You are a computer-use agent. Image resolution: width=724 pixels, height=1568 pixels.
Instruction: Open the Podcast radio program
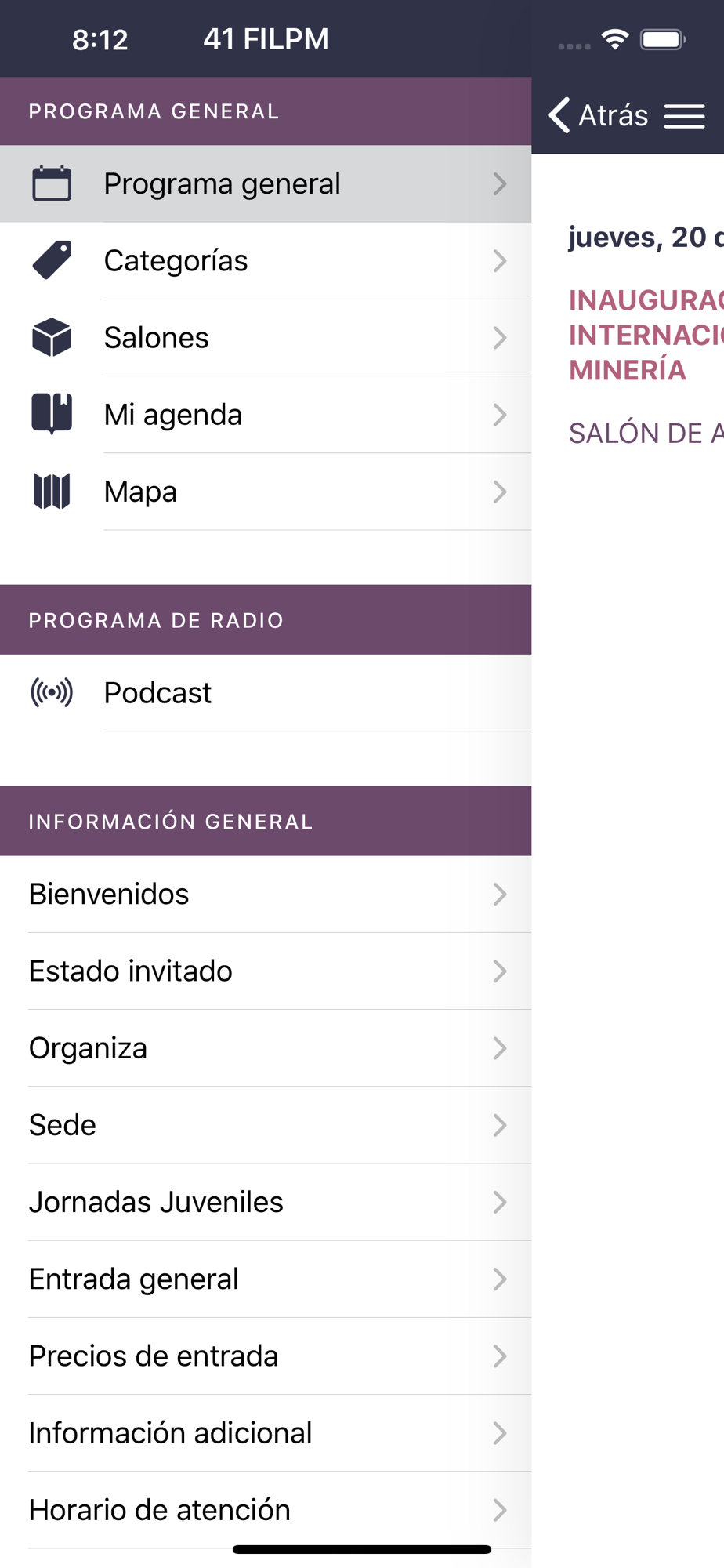[x=266, y=693]
